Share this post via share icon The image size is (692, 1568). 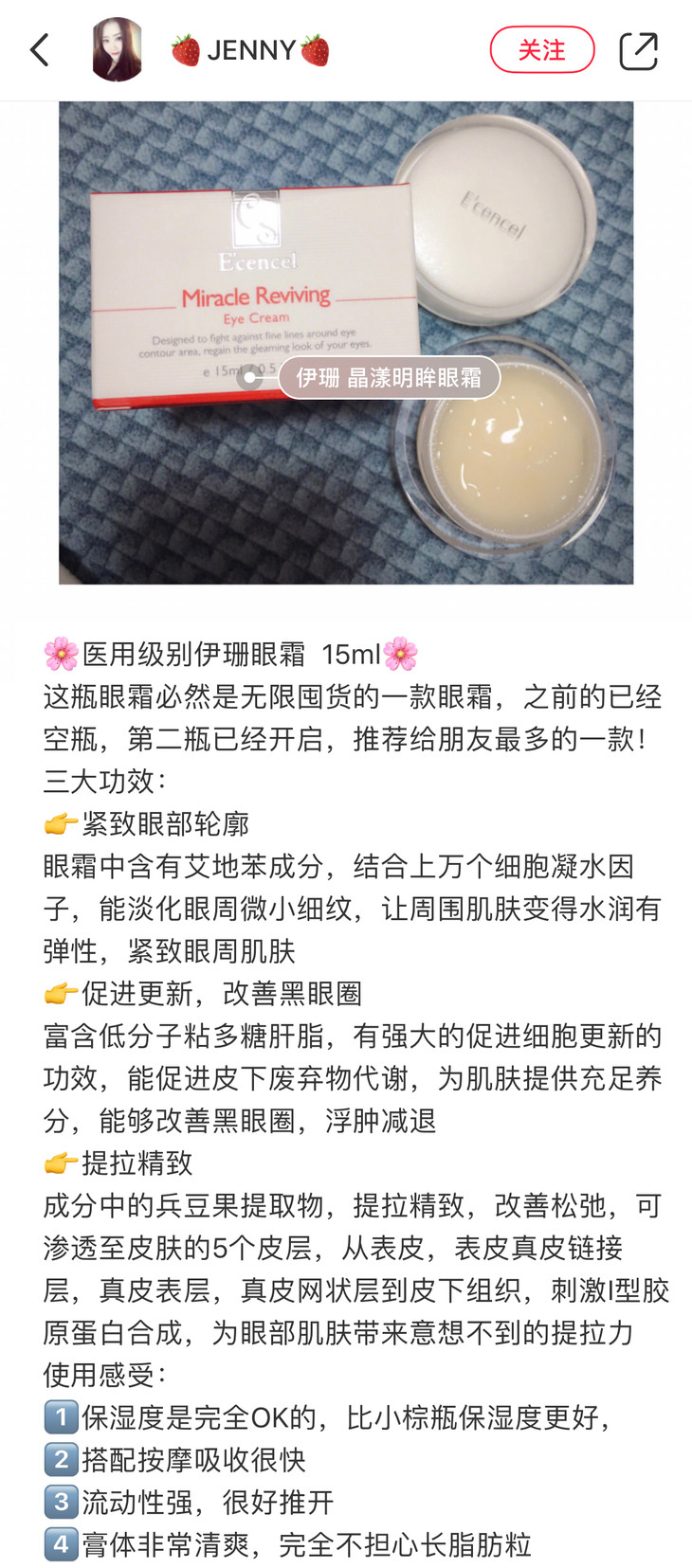[638, 50]
